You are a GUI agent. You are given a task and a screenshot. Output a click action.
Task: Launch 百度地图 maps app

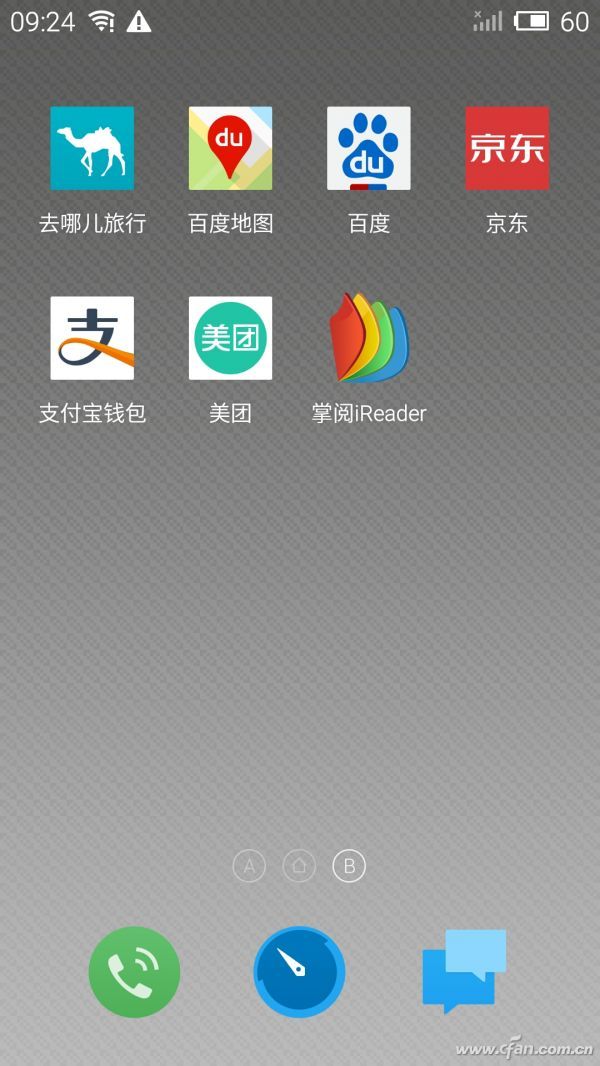pos(230,149)
